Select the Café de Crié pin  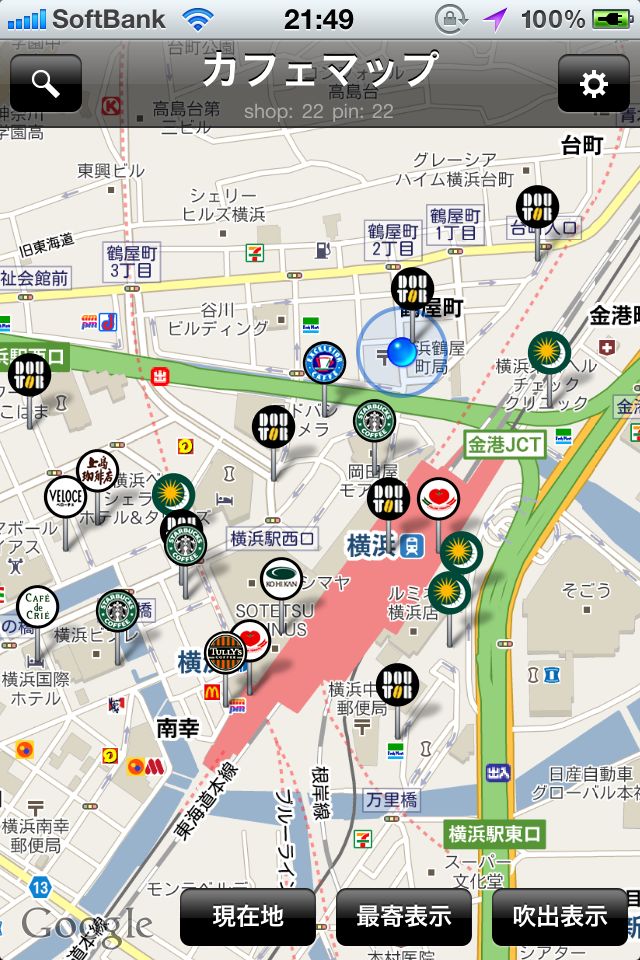click(x=37, y=606)
